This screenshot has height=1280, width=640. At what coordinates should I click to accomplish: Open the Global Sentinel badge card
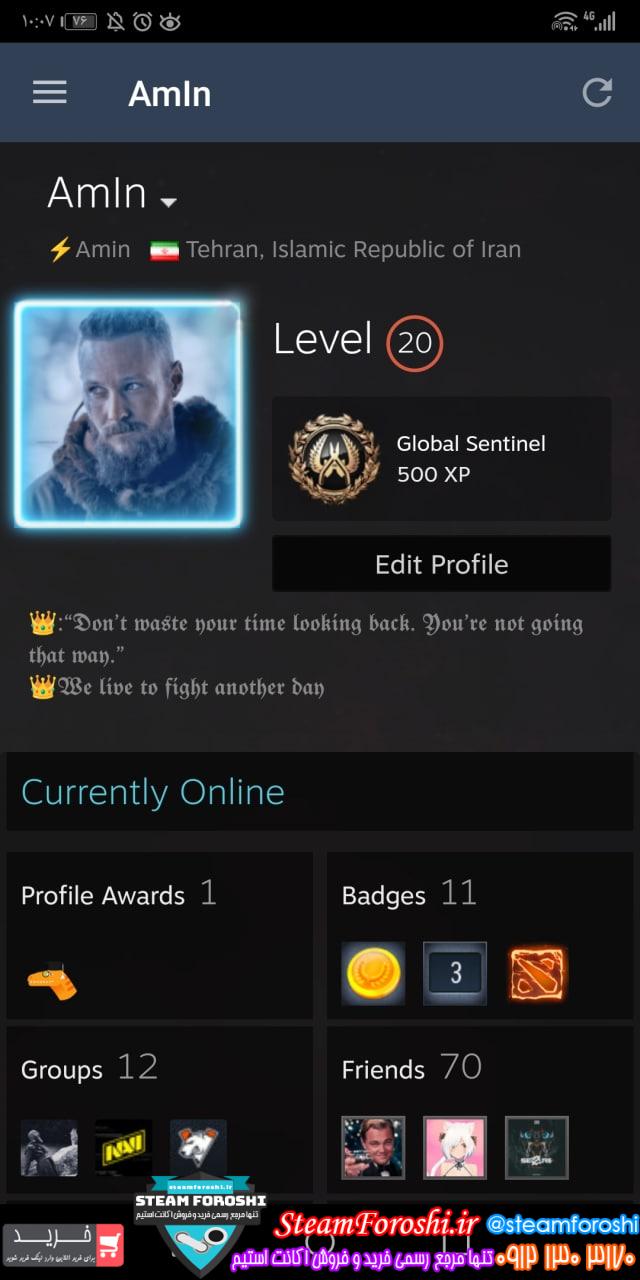pyautogui.click(x=441, y=458)
